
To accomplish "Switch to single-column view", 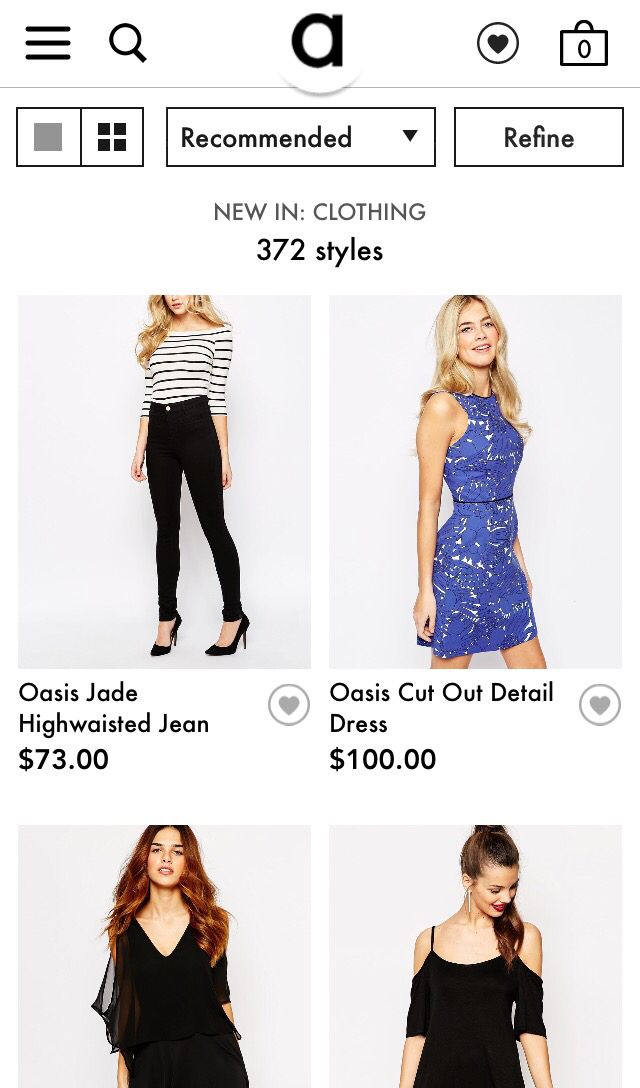I will point(48,137).
